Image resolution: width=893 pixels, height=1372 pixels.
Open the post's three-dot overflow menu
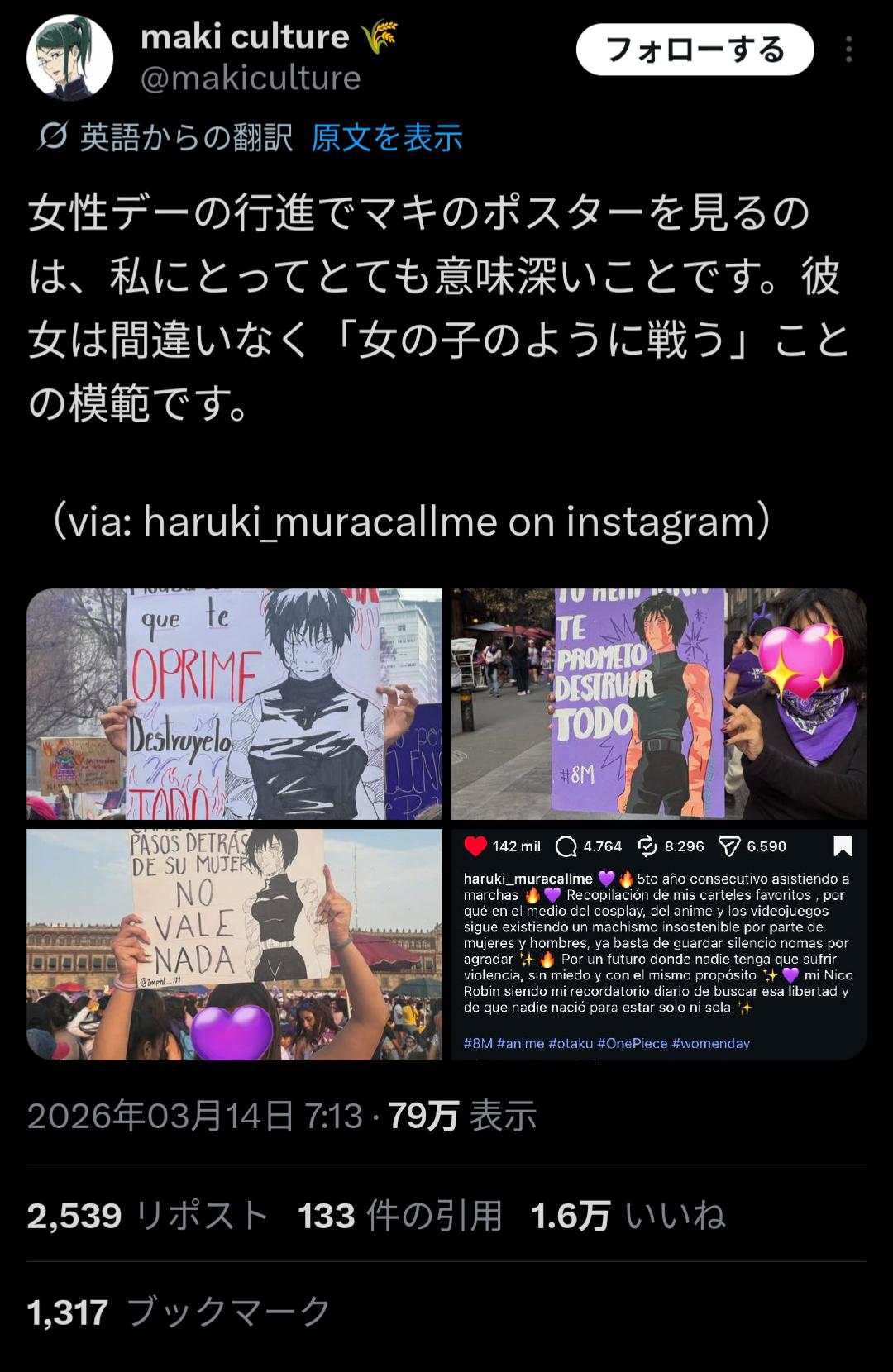848,50
